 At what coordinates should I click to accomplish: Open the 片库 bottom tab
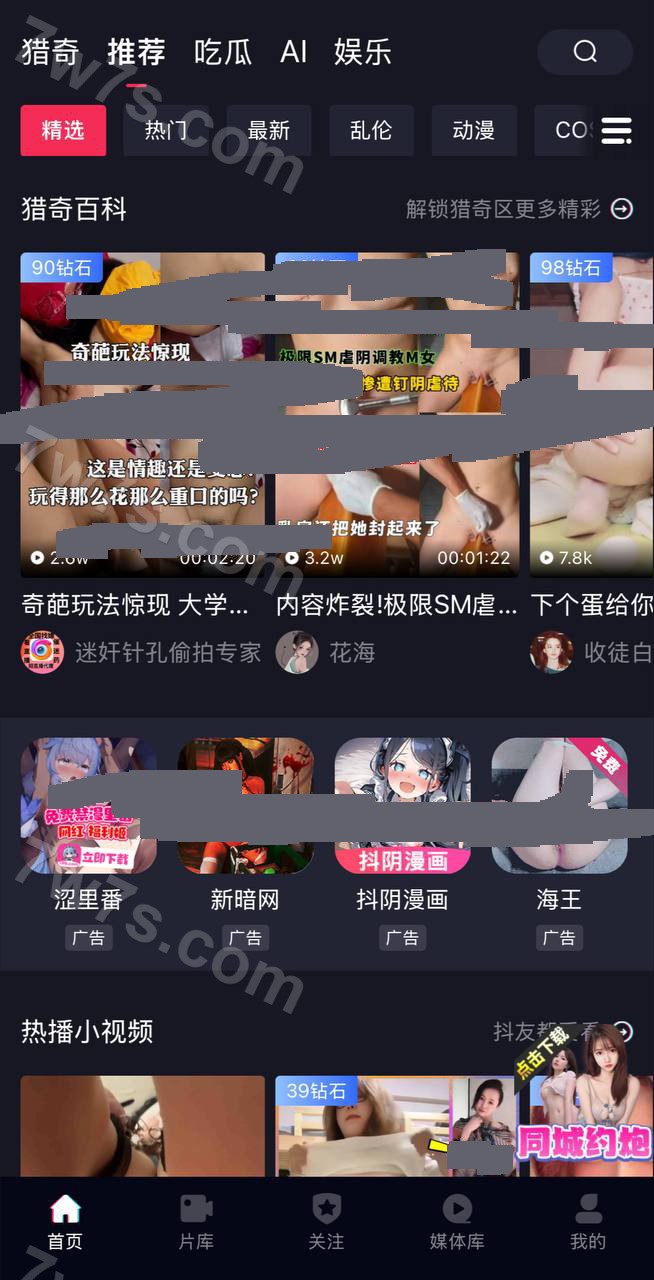click(x=196, y=1221)
